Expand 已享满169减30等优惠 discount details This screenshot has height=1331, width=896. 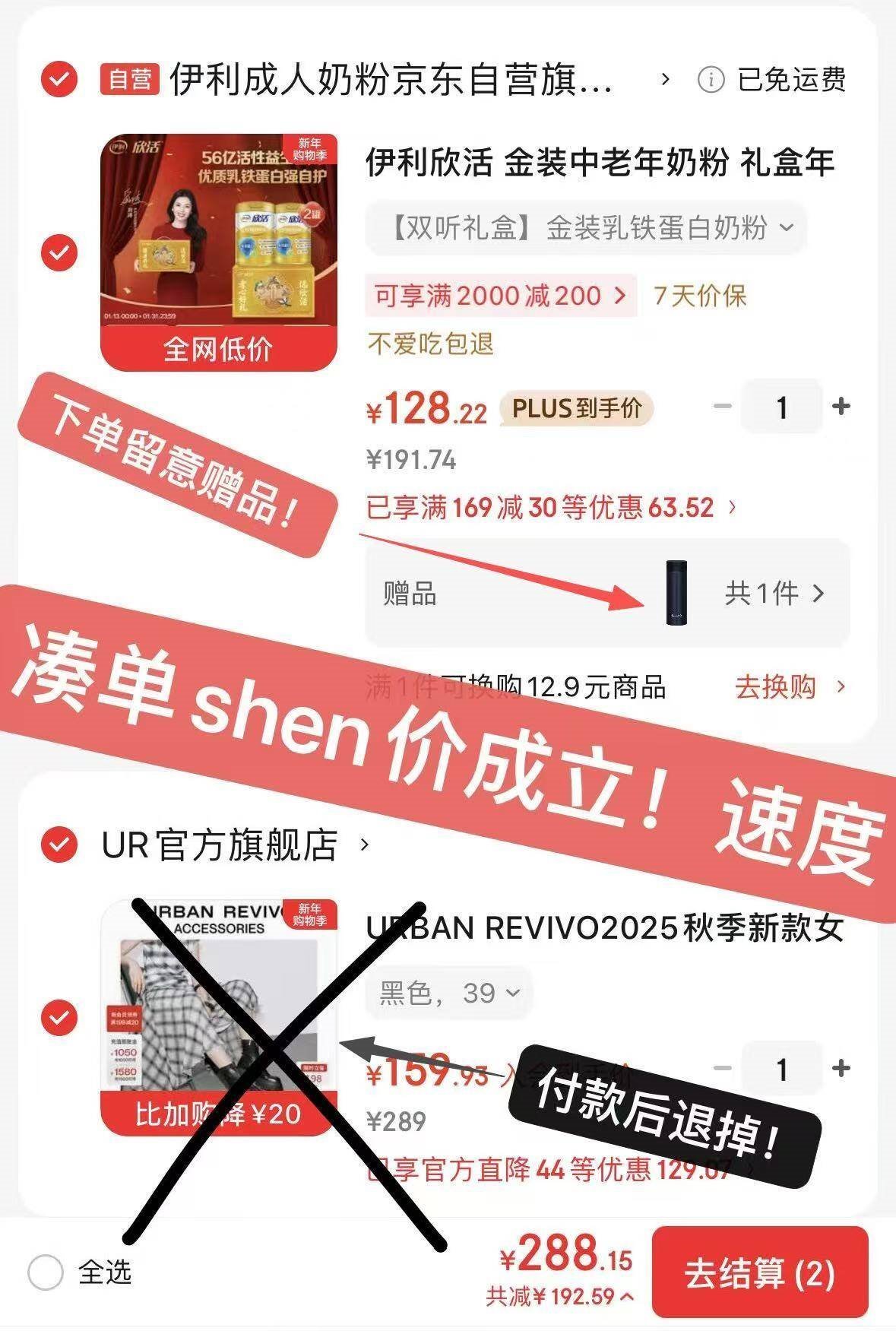point(552,507)
